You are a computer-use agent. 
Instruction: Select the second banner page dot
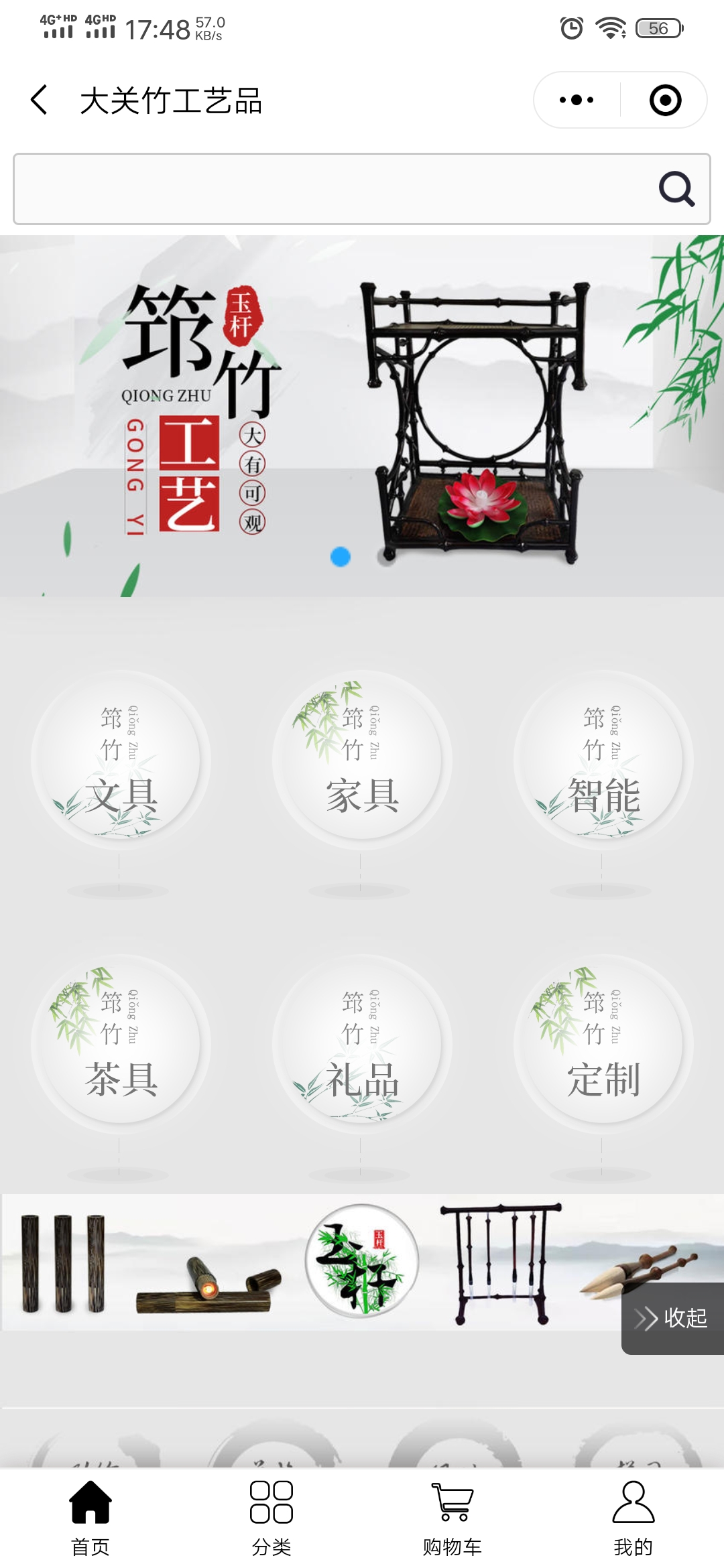click(386, 557)
